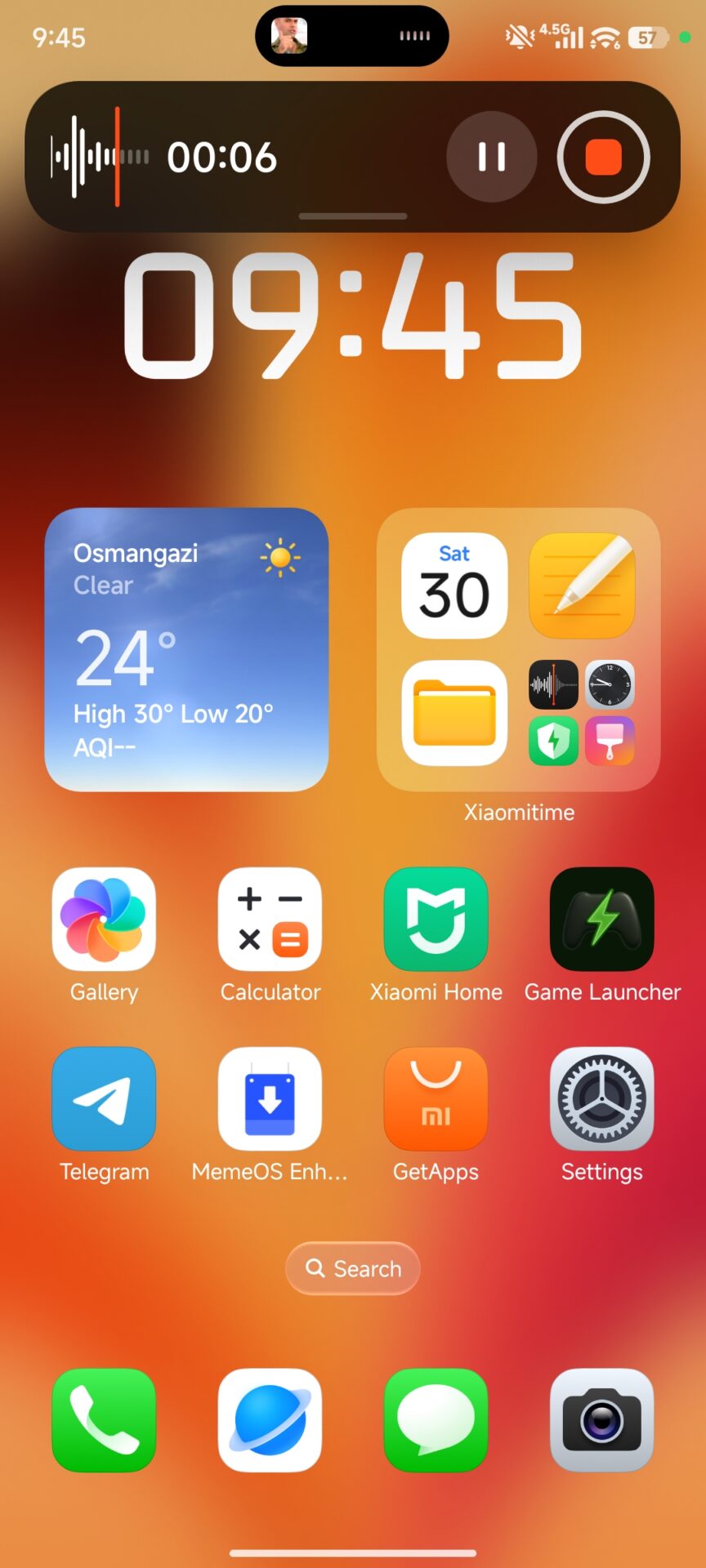Open the Gallery app
This screenshot has height=1568, width=706.
[x=104, y=919]
